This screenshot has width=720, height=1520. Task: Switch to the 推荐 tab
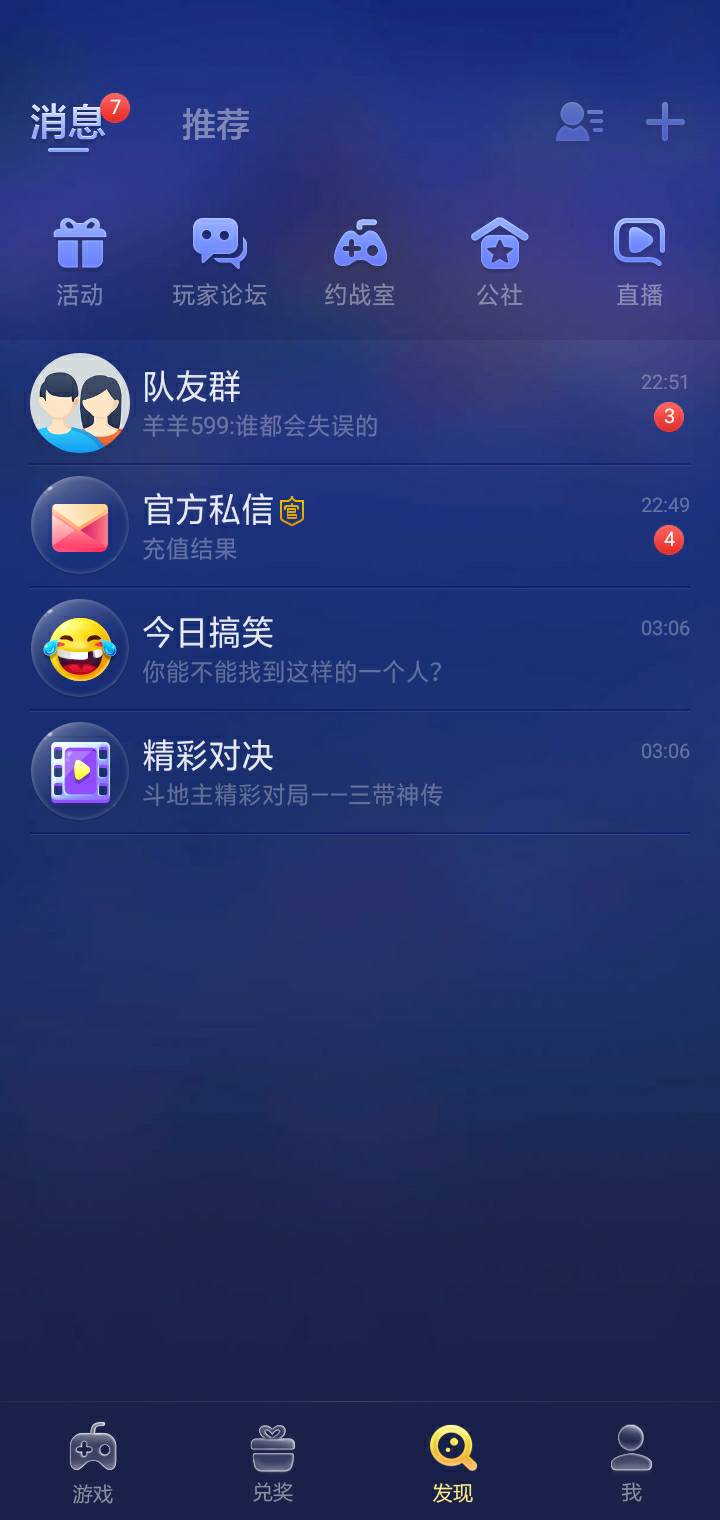(215, 124)
